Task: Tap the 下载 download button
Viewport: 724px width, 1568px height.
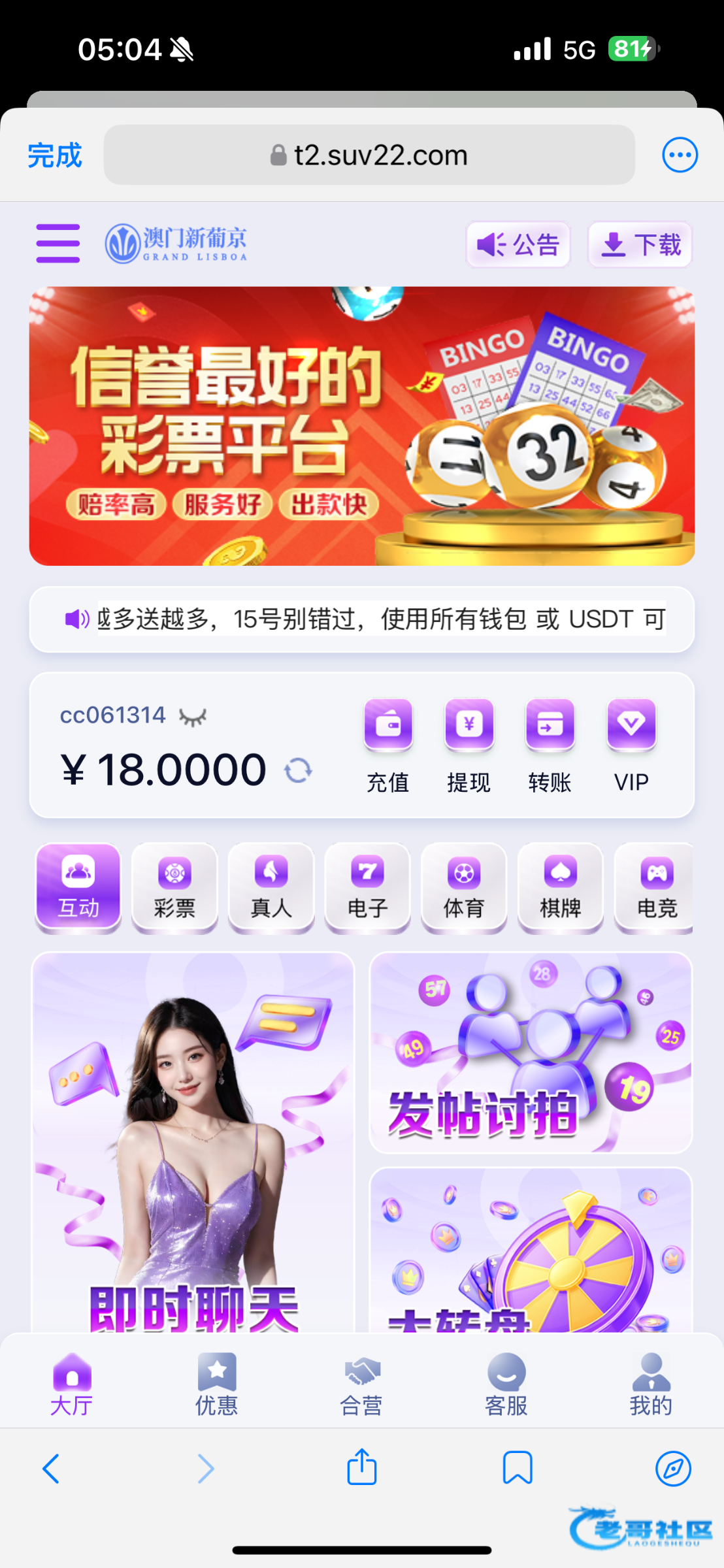Action: pyautogui.click(x=640, y=245)
